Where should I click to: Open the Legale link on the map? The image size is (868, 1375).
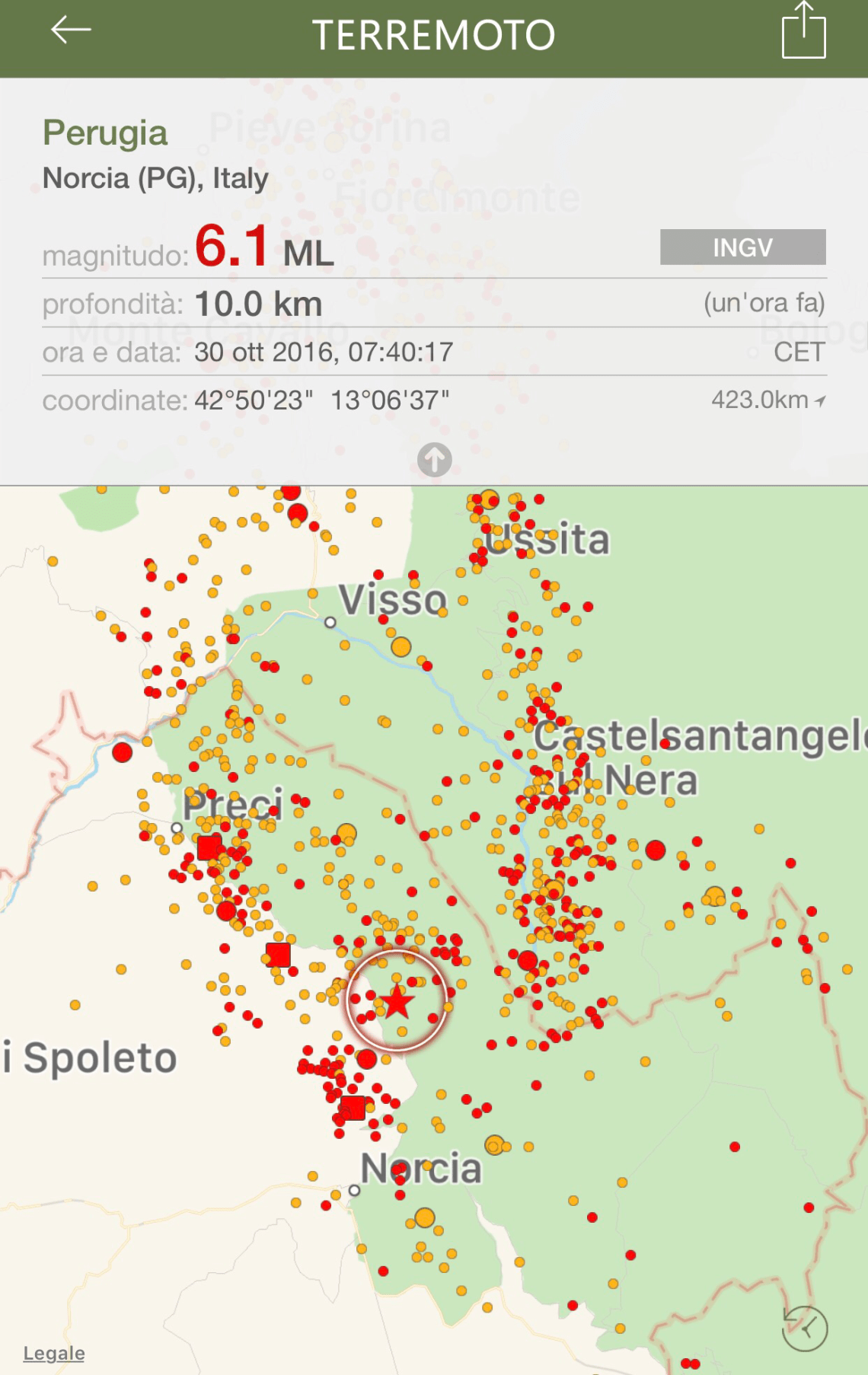[54, 1353]
